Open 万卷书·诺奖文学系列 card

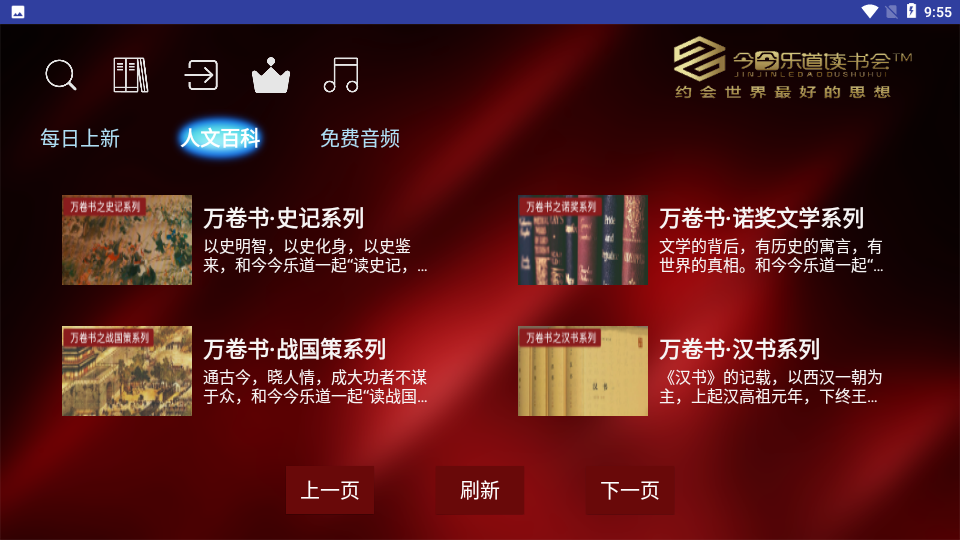pyautogui.click(x=702, y=240)
